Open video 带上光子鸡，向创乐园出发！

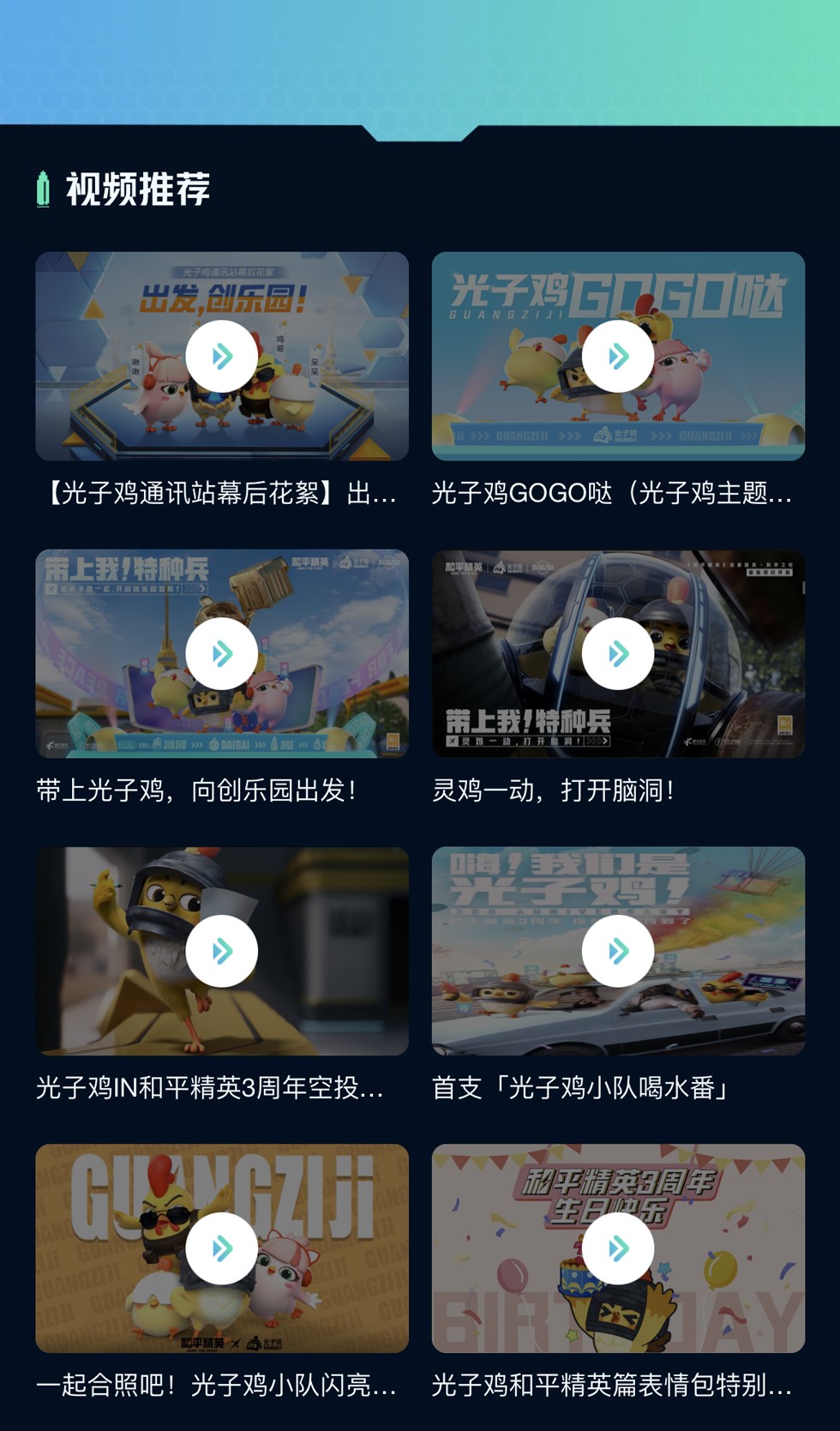222,653
